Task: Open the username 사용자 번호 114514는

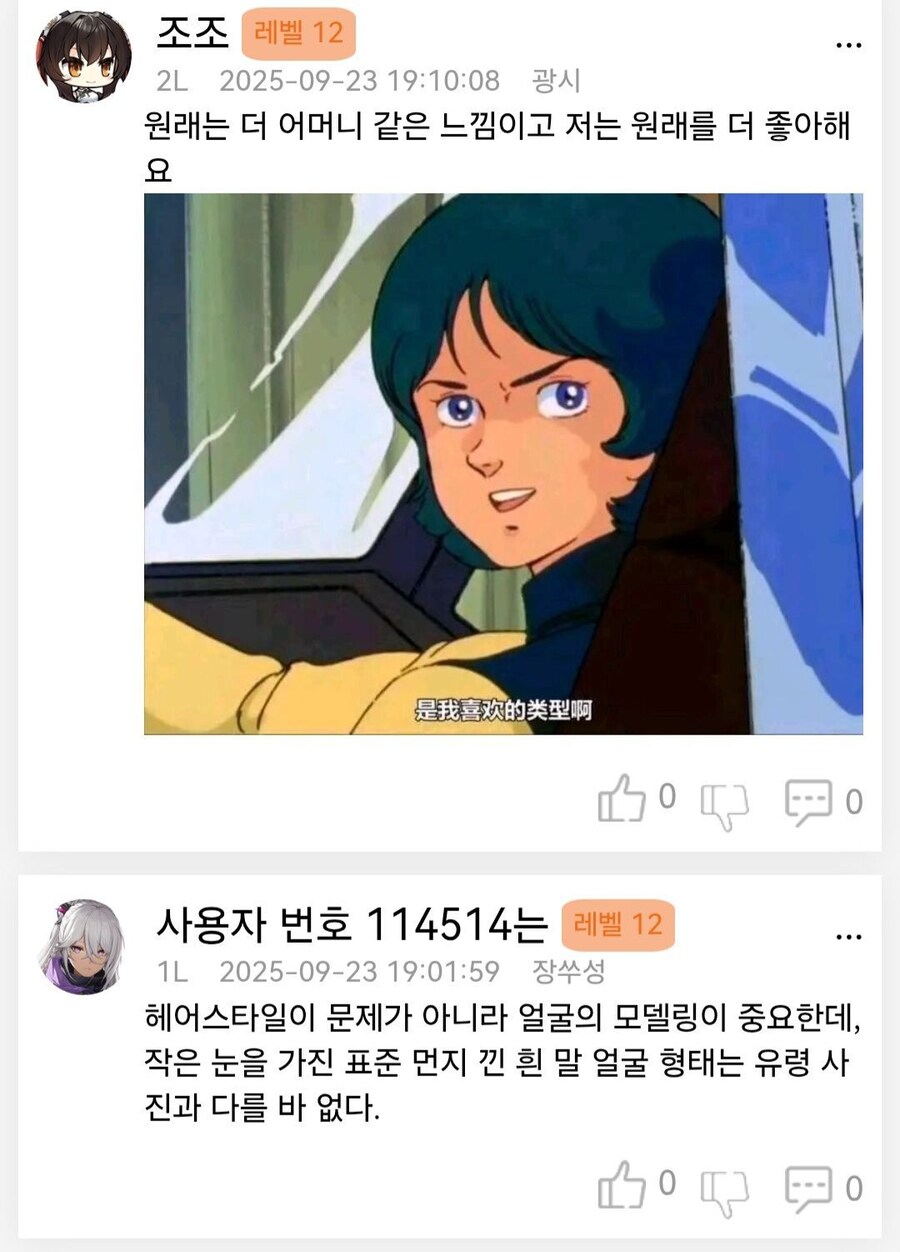Action: click(x=352, y=926)
